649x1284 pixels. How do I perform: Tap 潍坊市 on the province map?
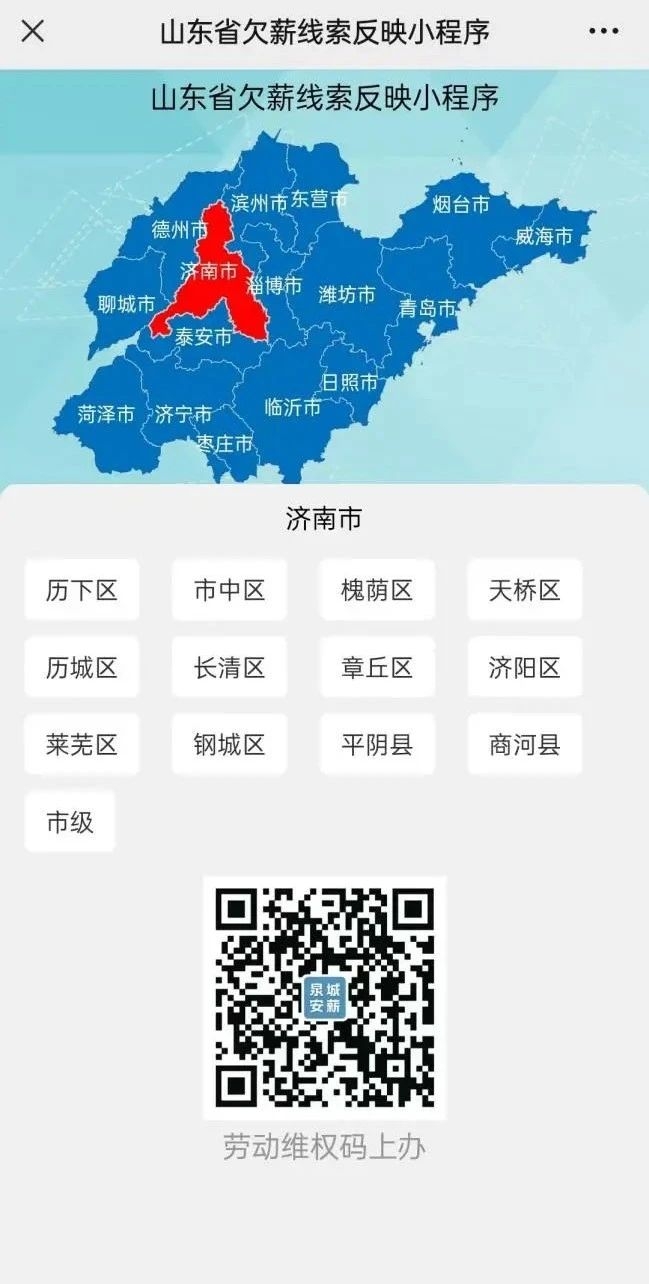point(346,294)
